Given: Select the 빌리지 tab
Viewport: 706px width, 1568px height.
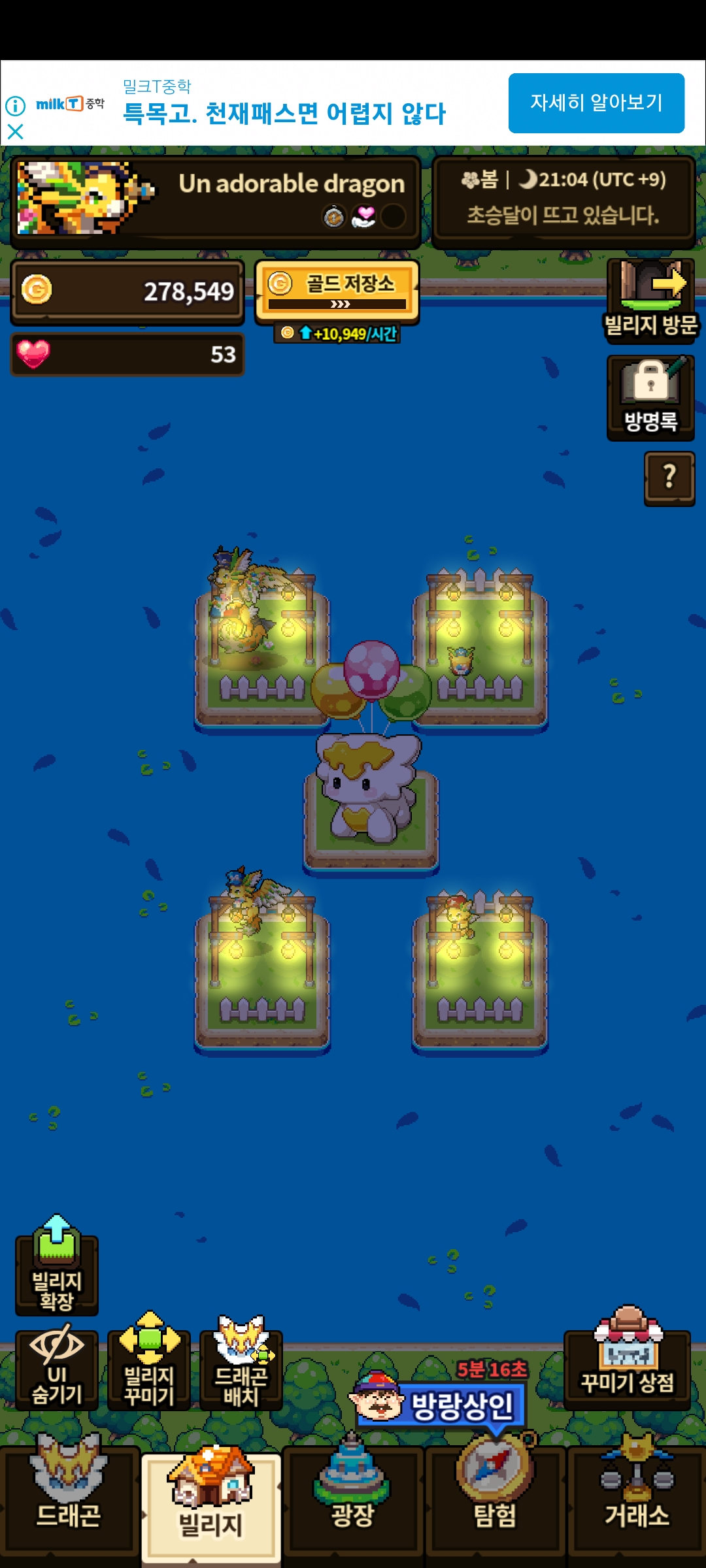Looking at the screenshot, I should tap(211, 1503).
